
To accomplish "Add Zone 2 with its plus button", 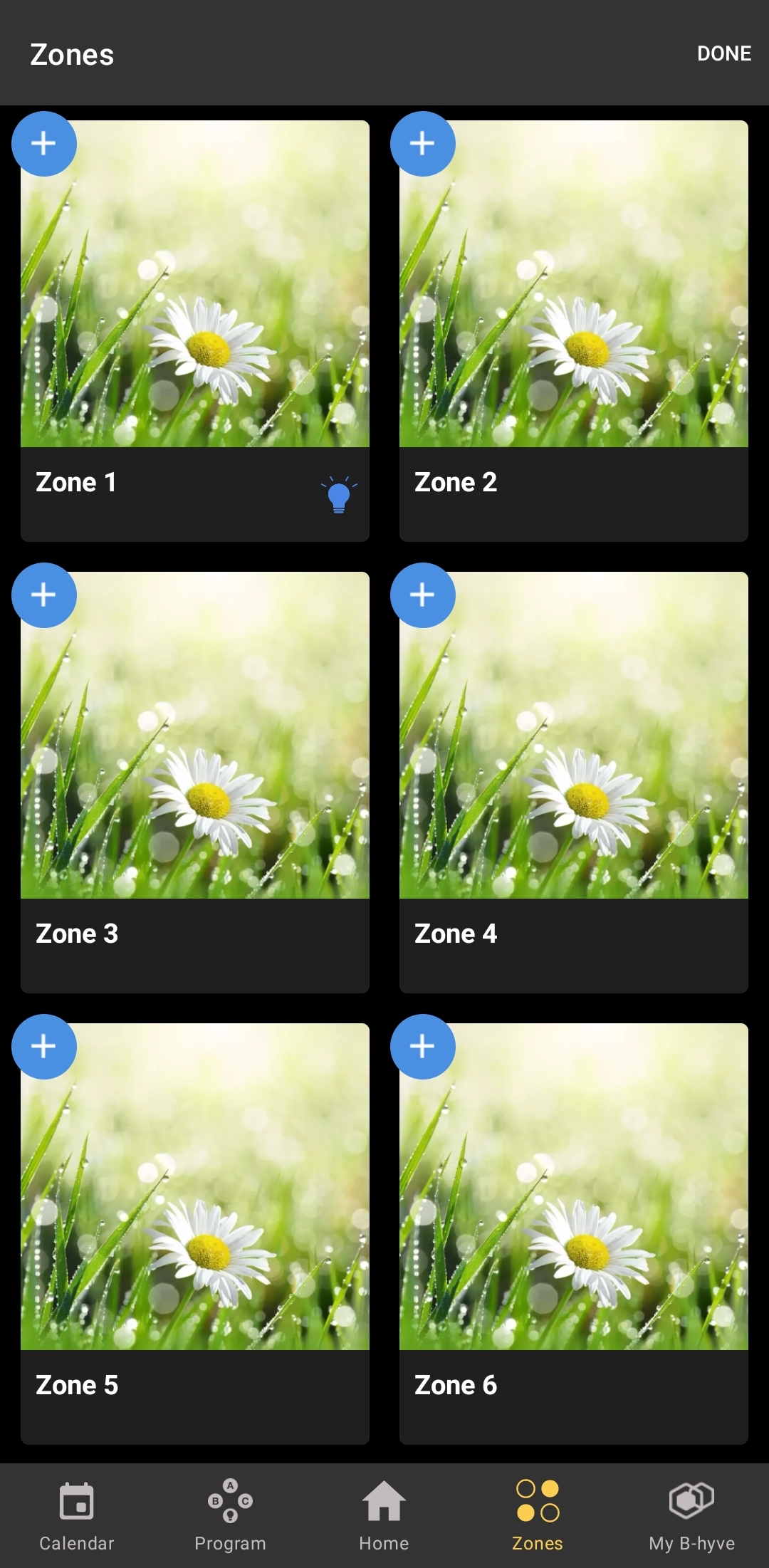I will point(423,143).
